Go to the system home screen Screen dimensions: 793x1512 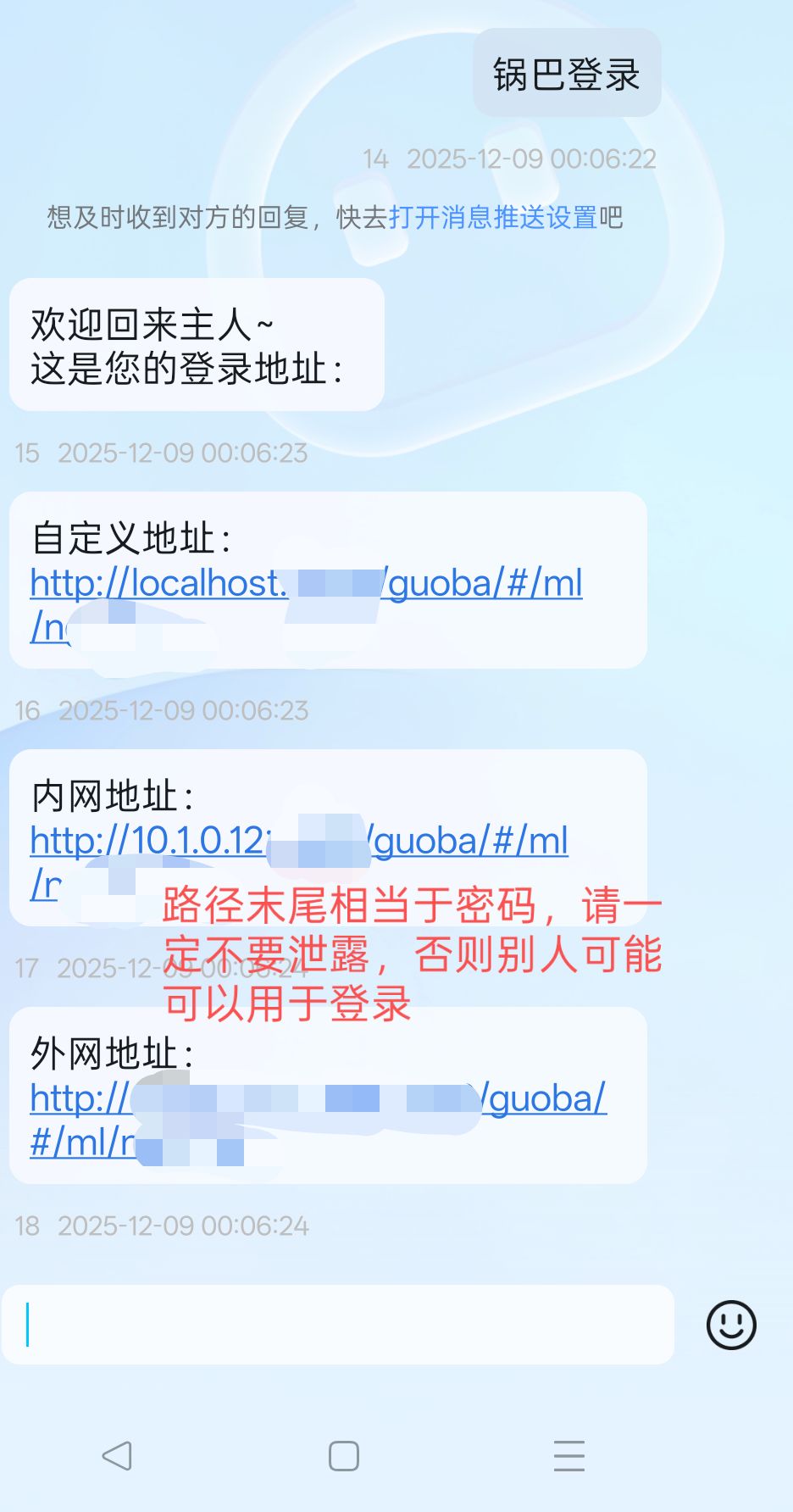(x=344, y=1456)
